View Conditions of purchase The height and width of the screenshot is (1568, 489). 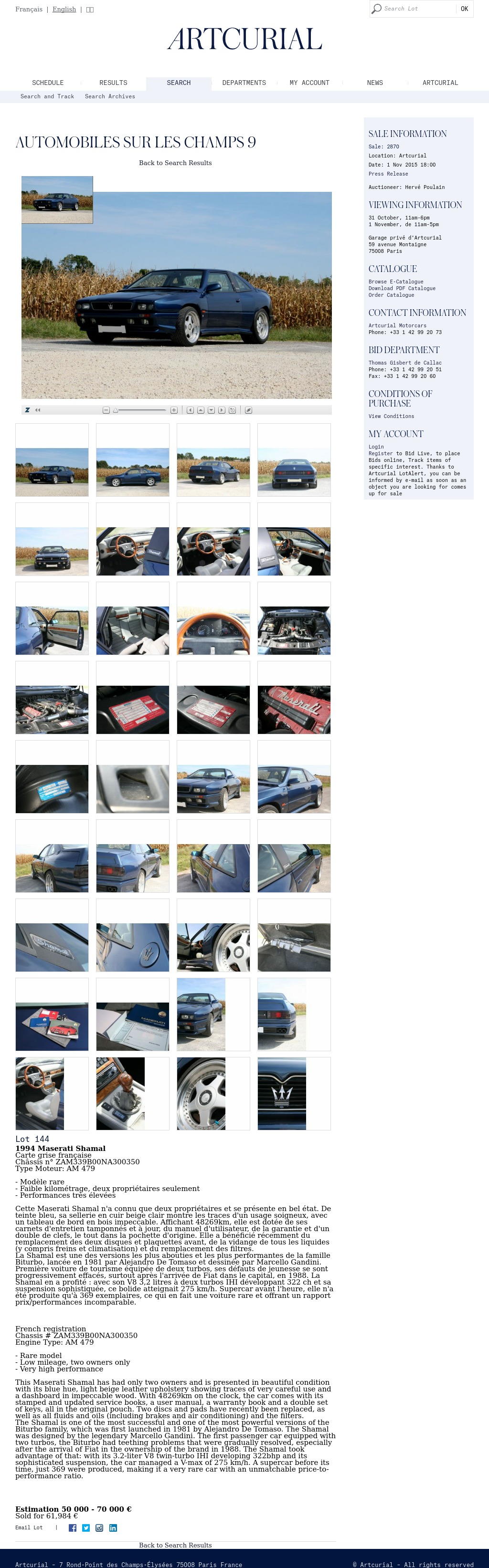click(391, 417)
